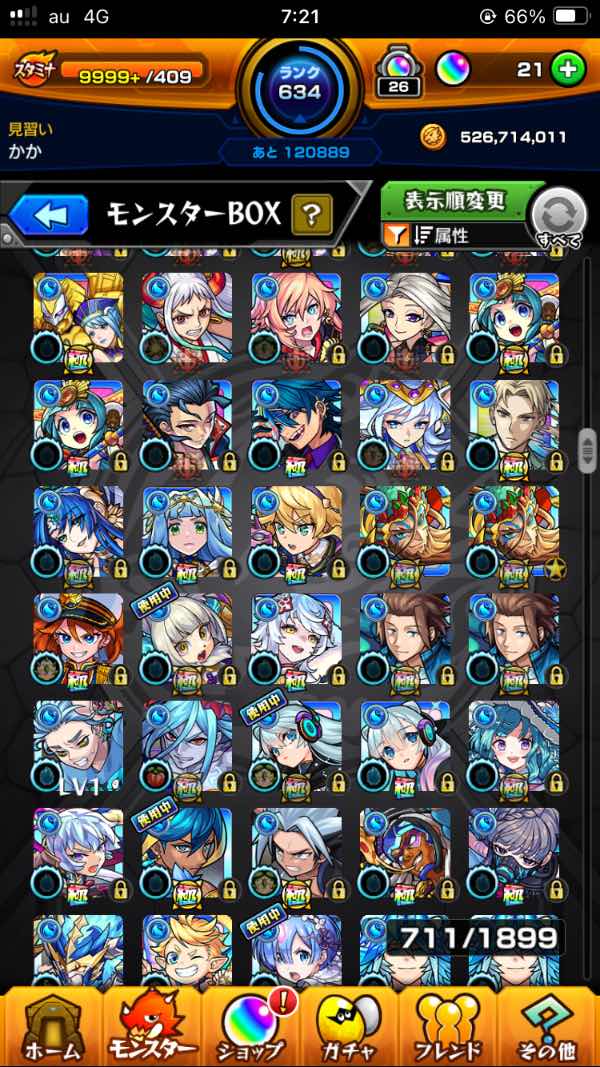This screenshot has height=1067, width=600.
Task: Go back with the blue arrow button
Action: tap(49, 215)
